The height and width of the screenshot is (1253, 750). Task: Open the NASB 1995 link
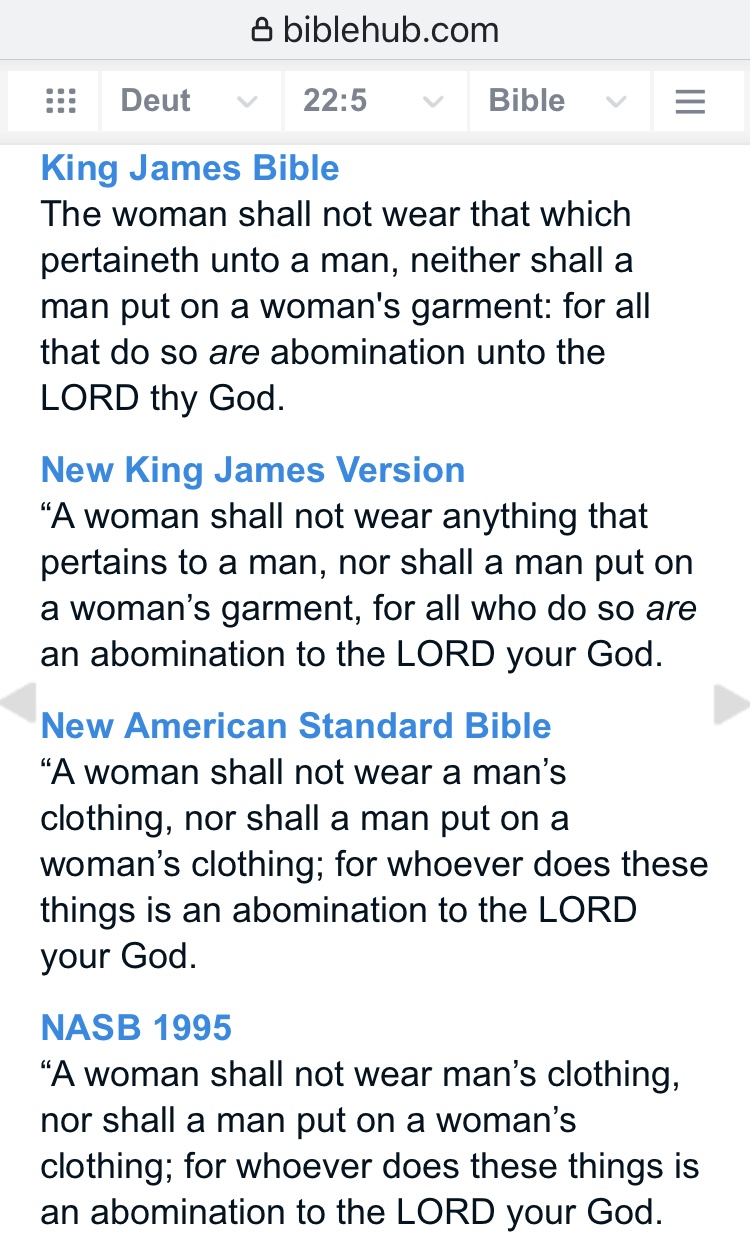[136, 1028]
